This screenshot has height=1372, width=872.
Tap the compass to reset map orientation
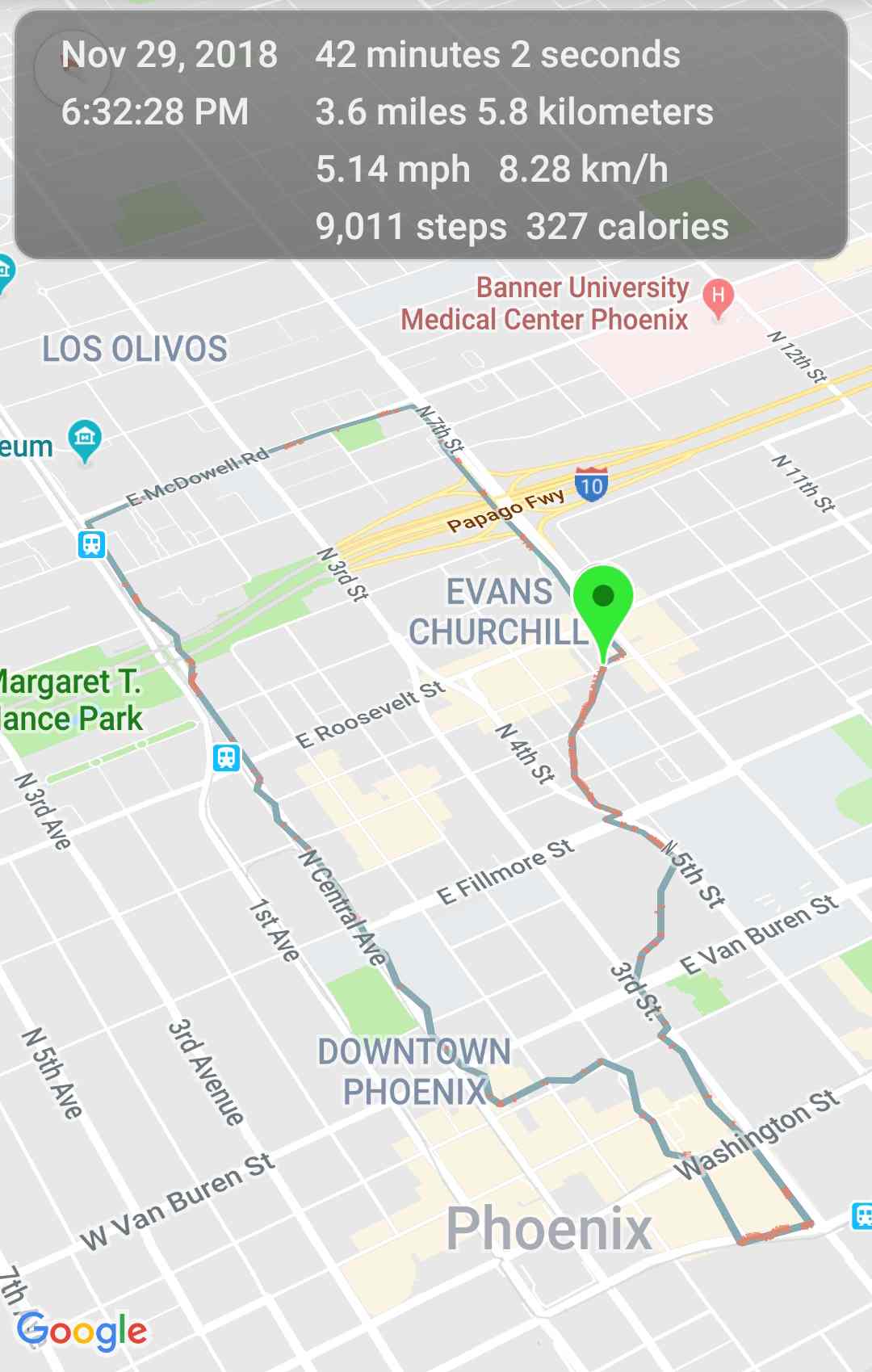[72, 69]
